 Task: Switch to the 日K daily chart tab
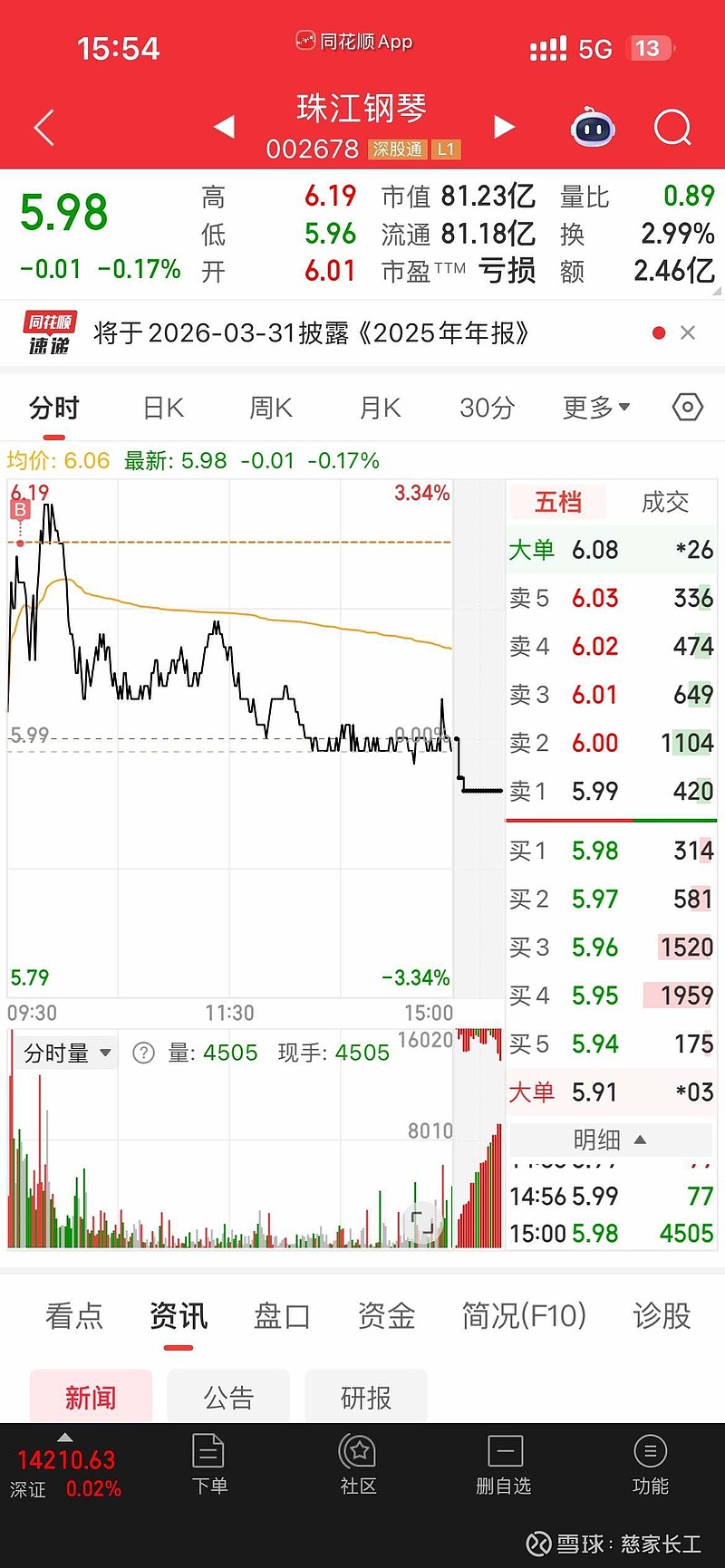tap(161, 408)
